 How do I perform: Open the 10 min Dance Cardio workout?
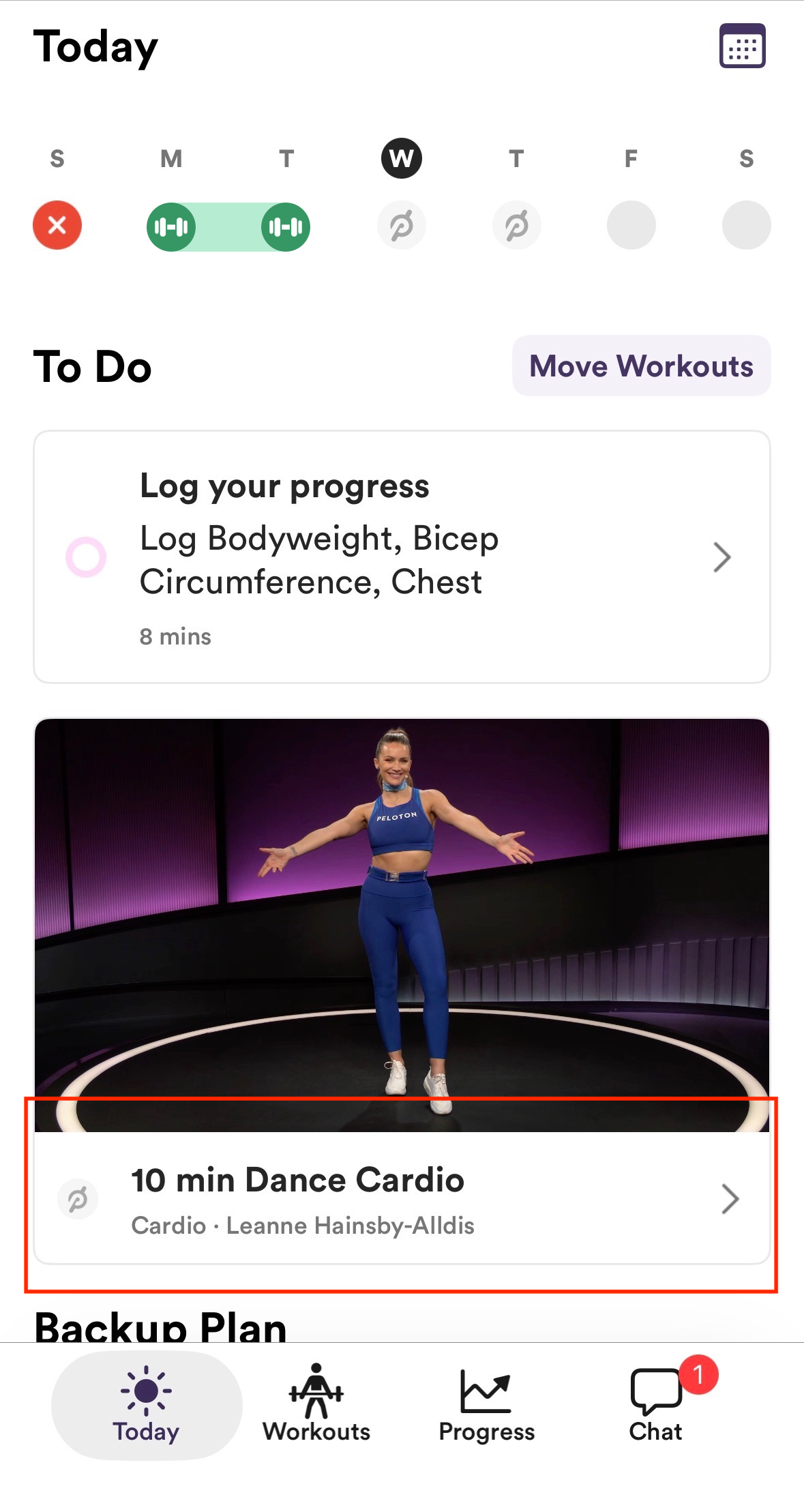coord(402,1198)
